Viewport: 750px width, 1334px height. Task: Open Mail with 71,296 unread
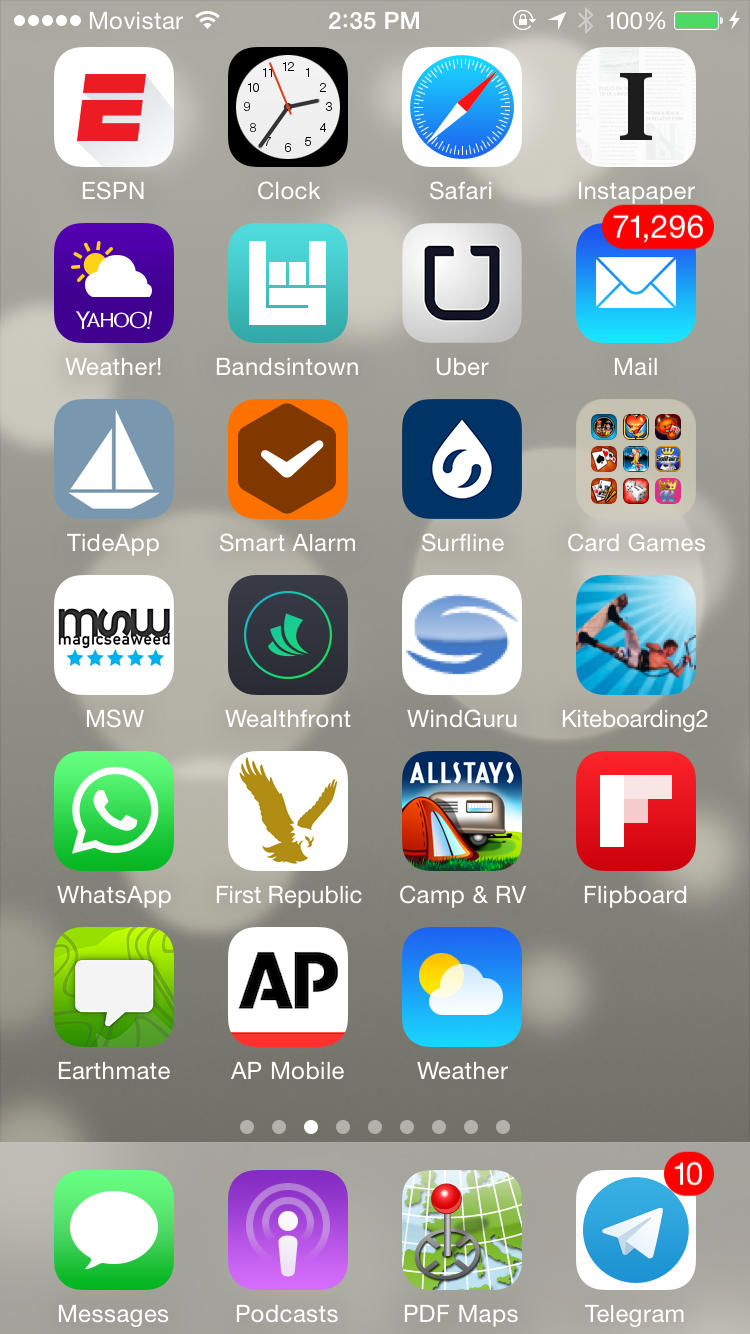(636, 283)
